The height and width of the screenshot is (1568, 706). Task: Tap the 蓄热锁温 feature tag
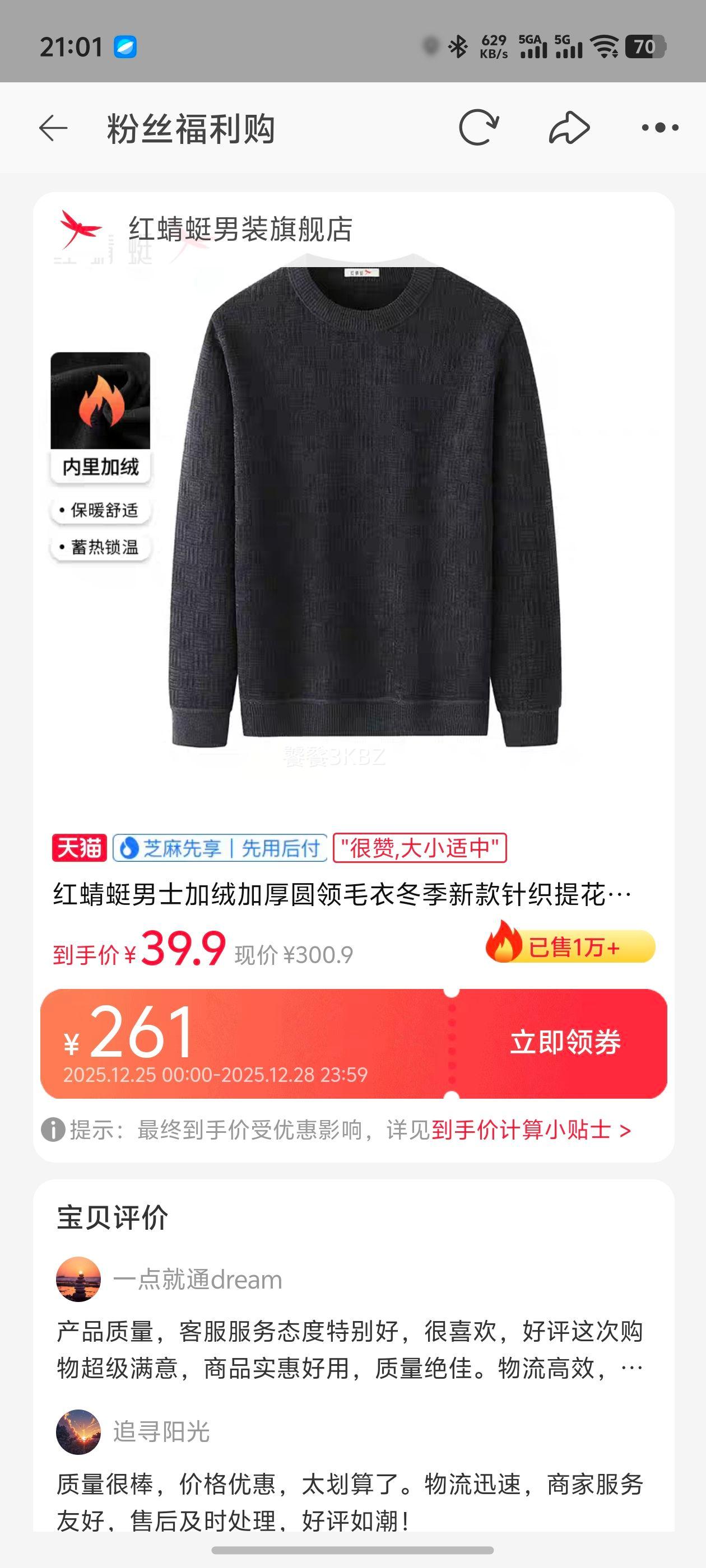pyautogui.click(x=101, y=549)
